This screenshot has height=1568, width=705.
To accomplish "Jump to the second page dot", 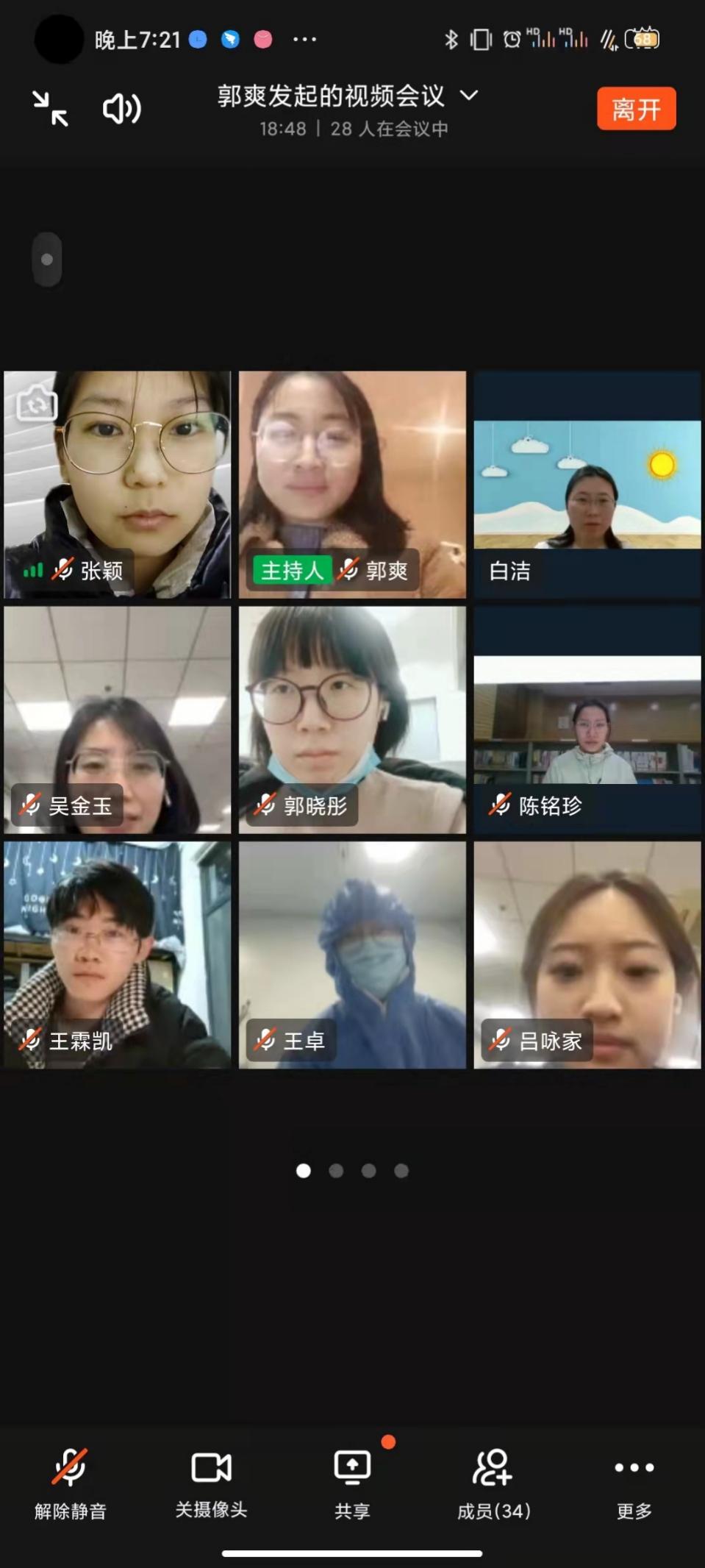I will (336, 1171).
